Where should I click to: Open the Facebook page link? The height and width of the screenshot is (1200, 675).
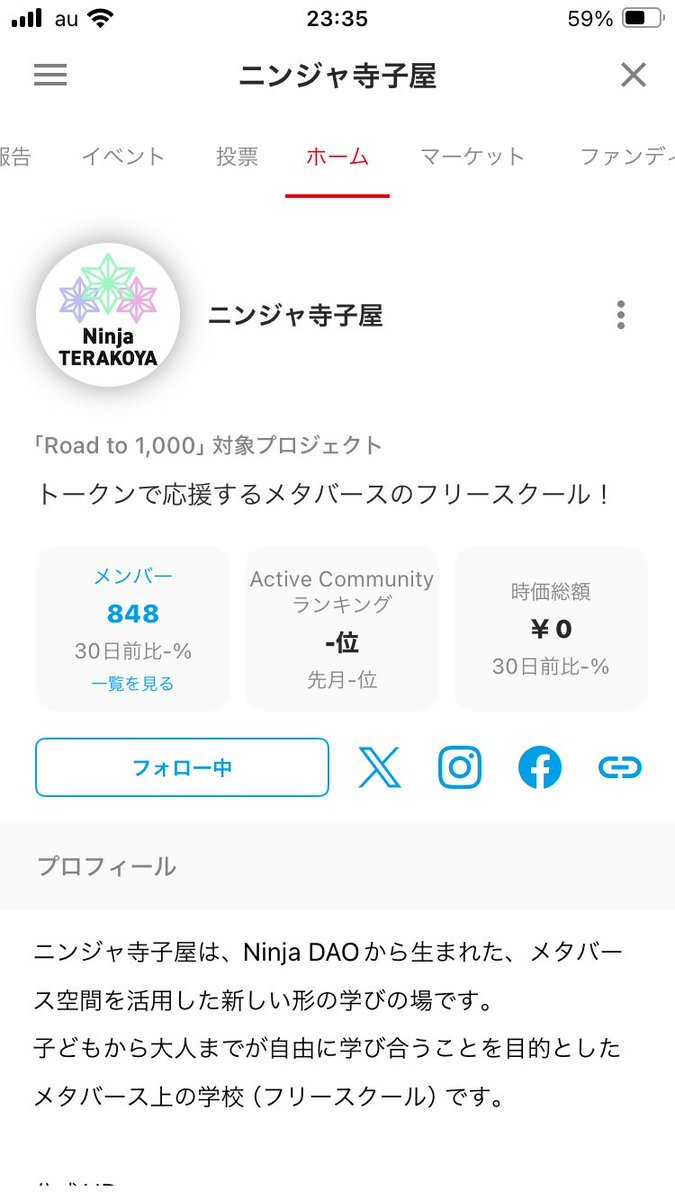(x=540, y=767)
